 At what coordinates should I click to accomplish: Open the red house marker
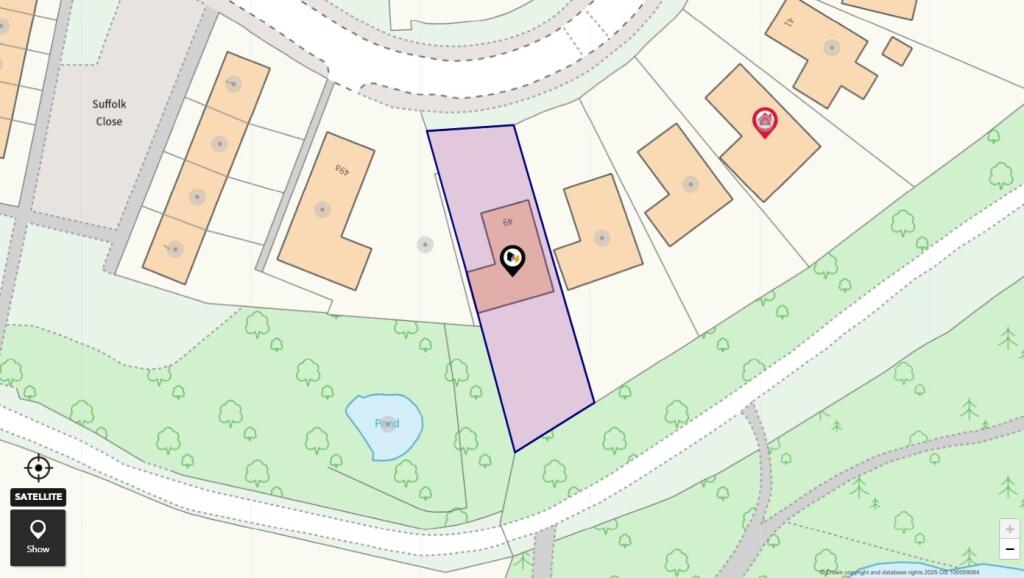(765, 122)
